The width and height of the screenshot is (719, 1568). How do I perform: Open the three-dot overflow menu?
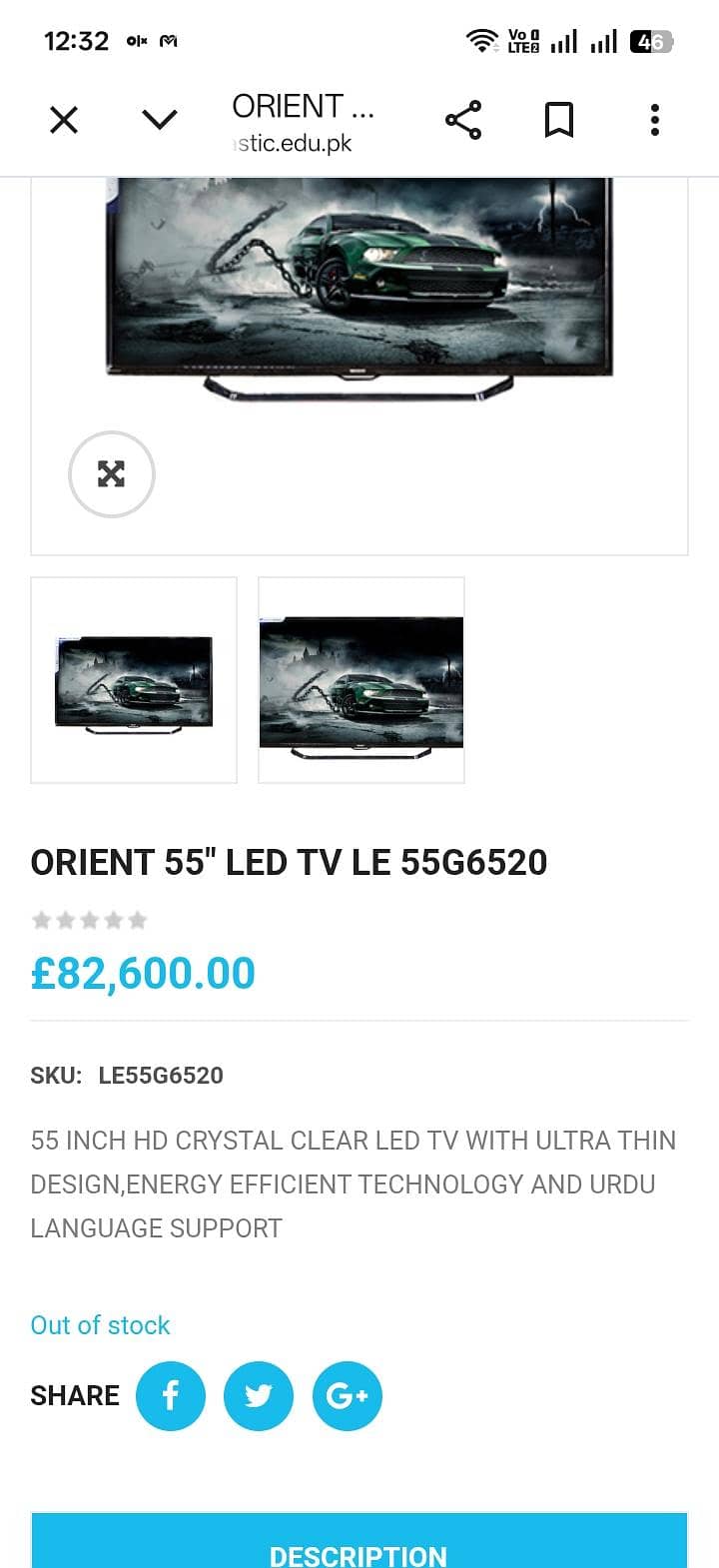[654, 120]
